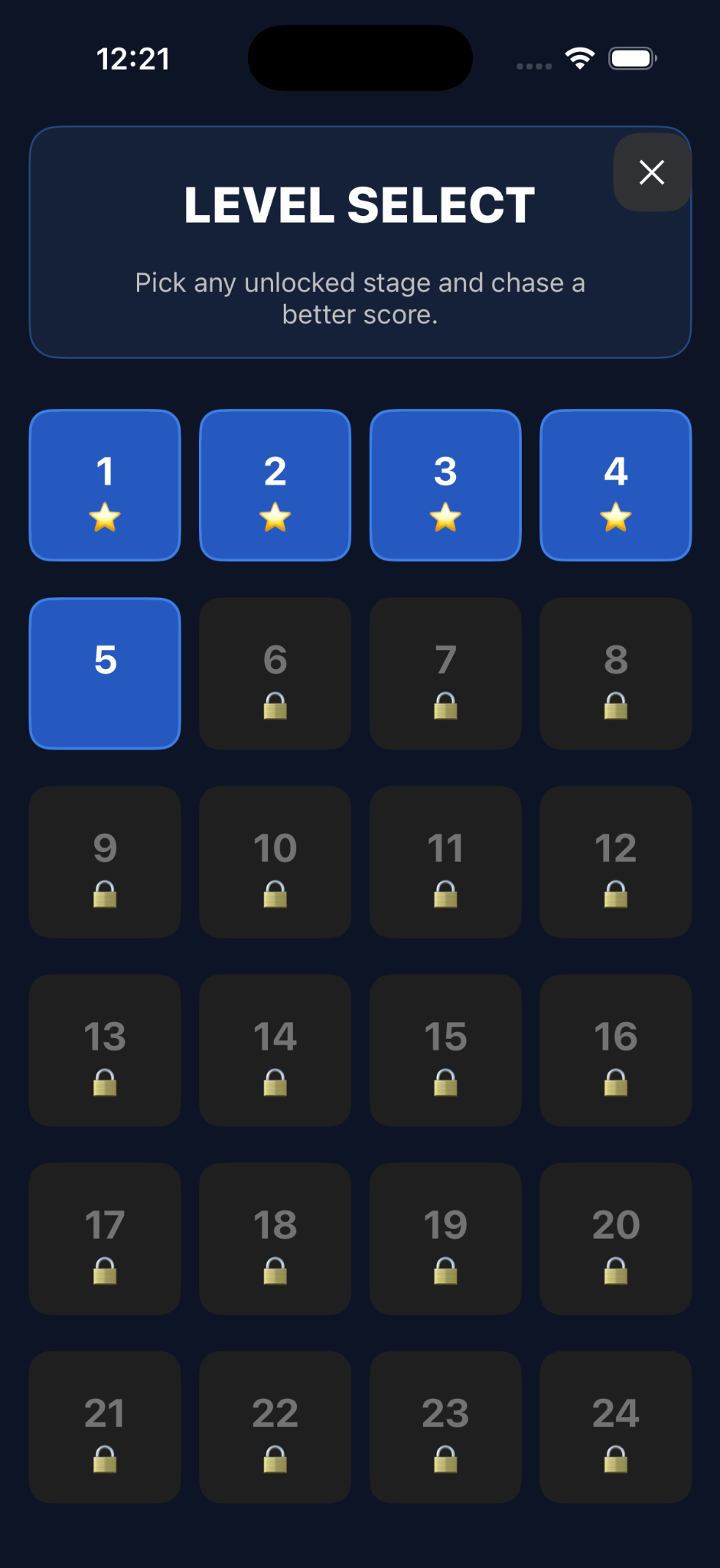The height and width of the screenshot is (1568, 720).
Task: Start the unlocked level 5
Action: click(104, 672)
